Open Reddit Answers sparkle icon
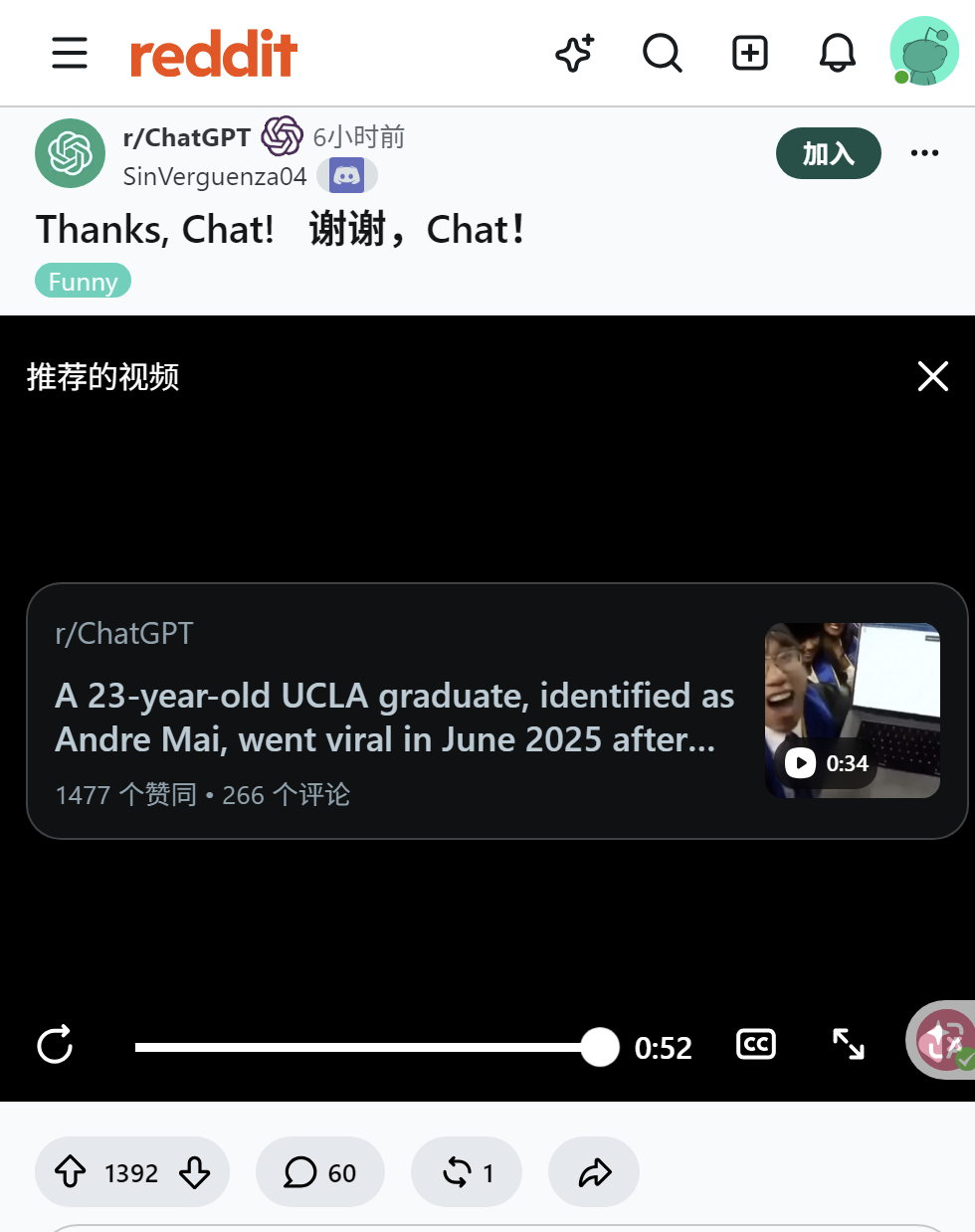This screenshot has height=1232, width=975. click(575, 53)
